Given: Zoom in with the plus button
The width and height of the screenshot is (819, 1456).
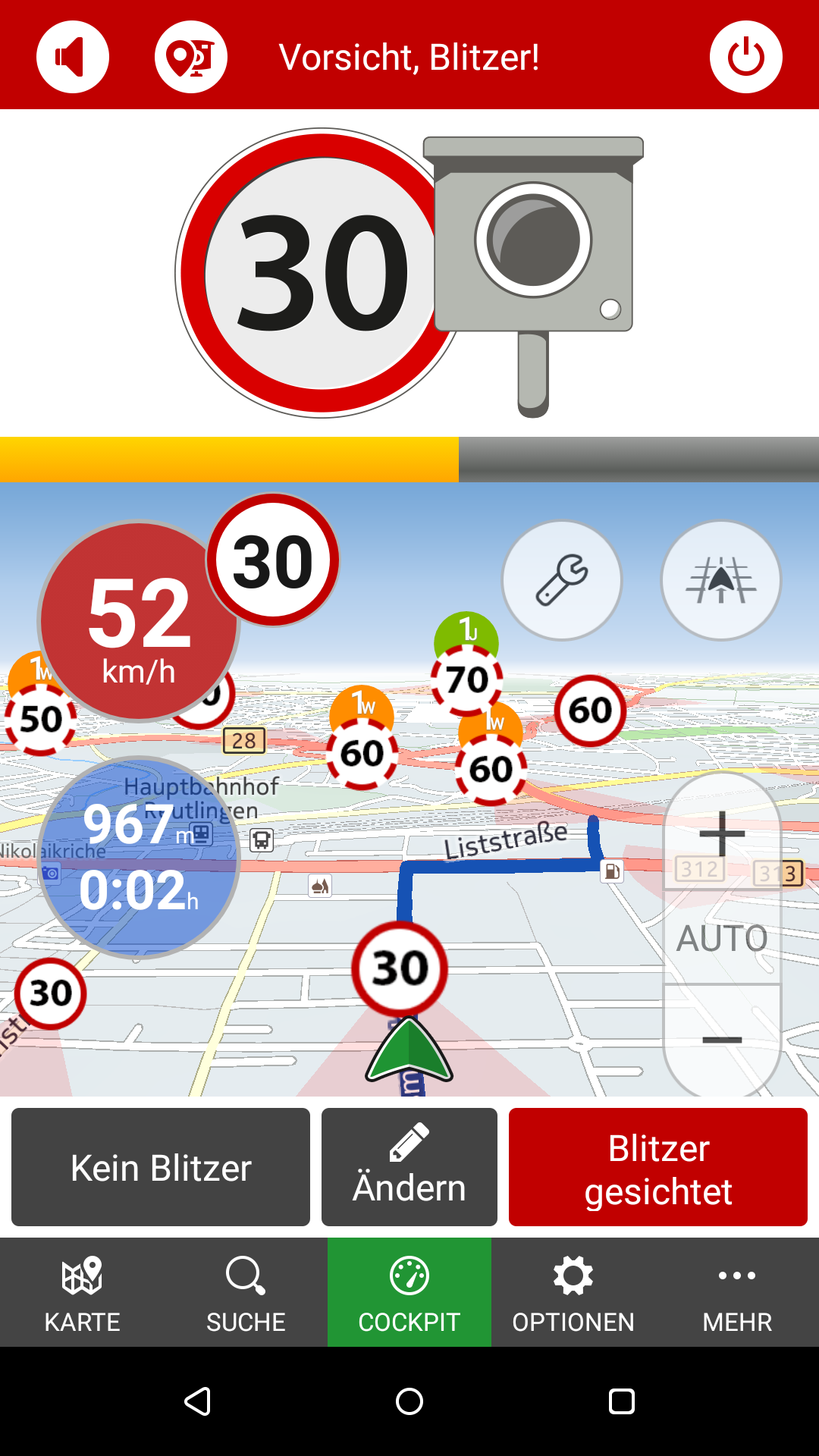Looking at the screenshot, I should click(x=722, y=833).
